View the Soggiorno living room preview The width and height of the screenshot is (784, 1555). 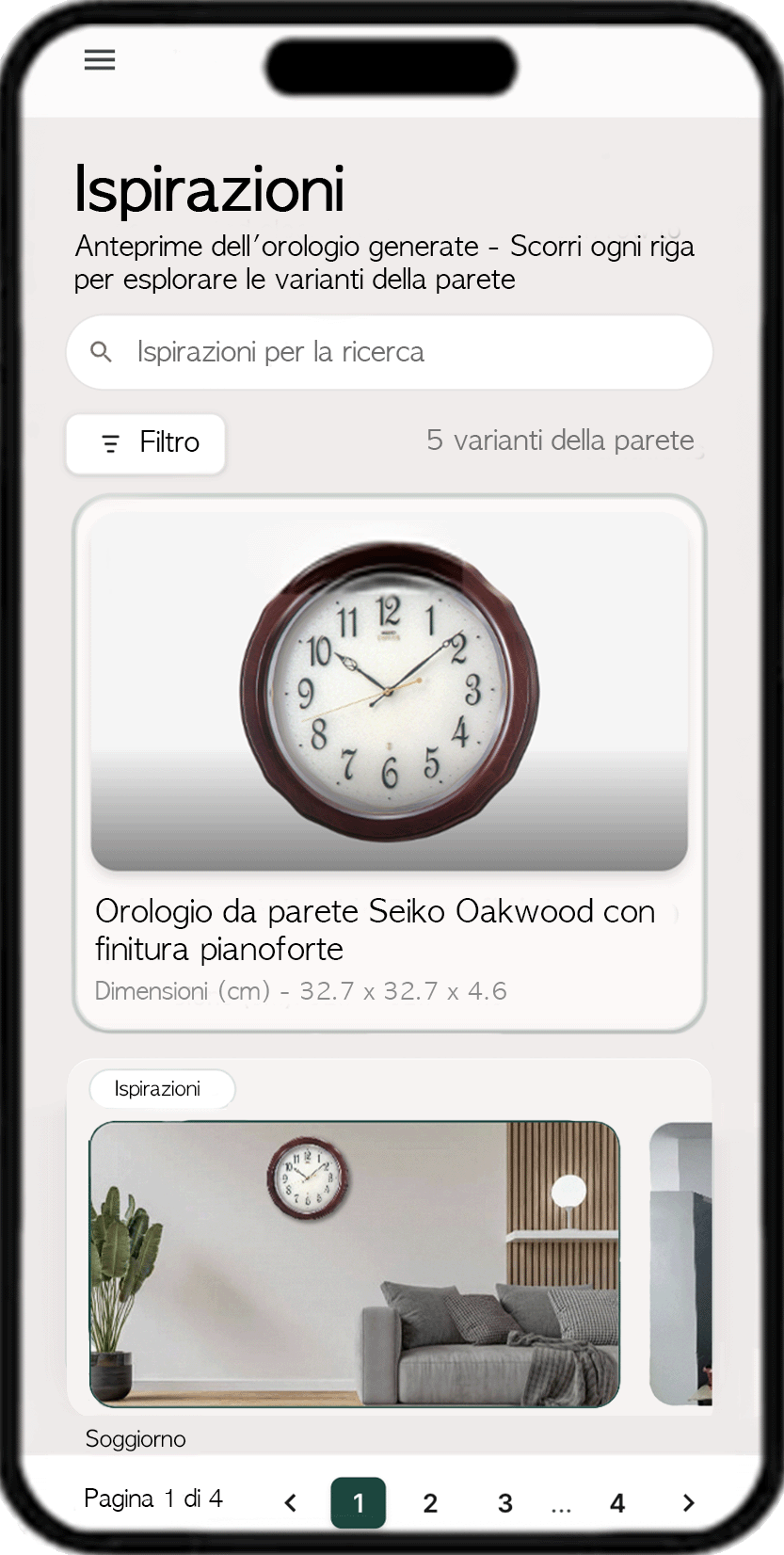click(x=355, y=1263)
